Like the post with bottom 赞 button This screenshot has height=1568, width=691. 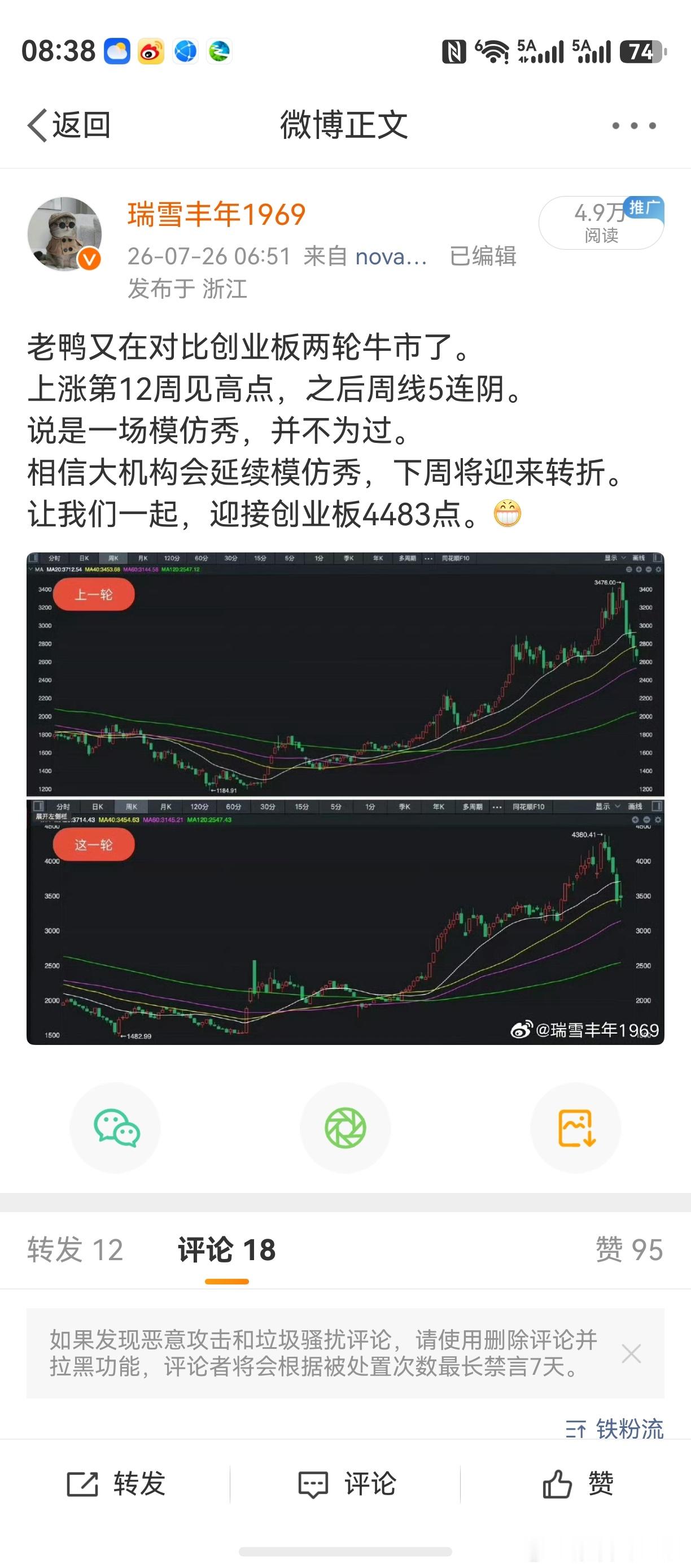coord(578,1484)
